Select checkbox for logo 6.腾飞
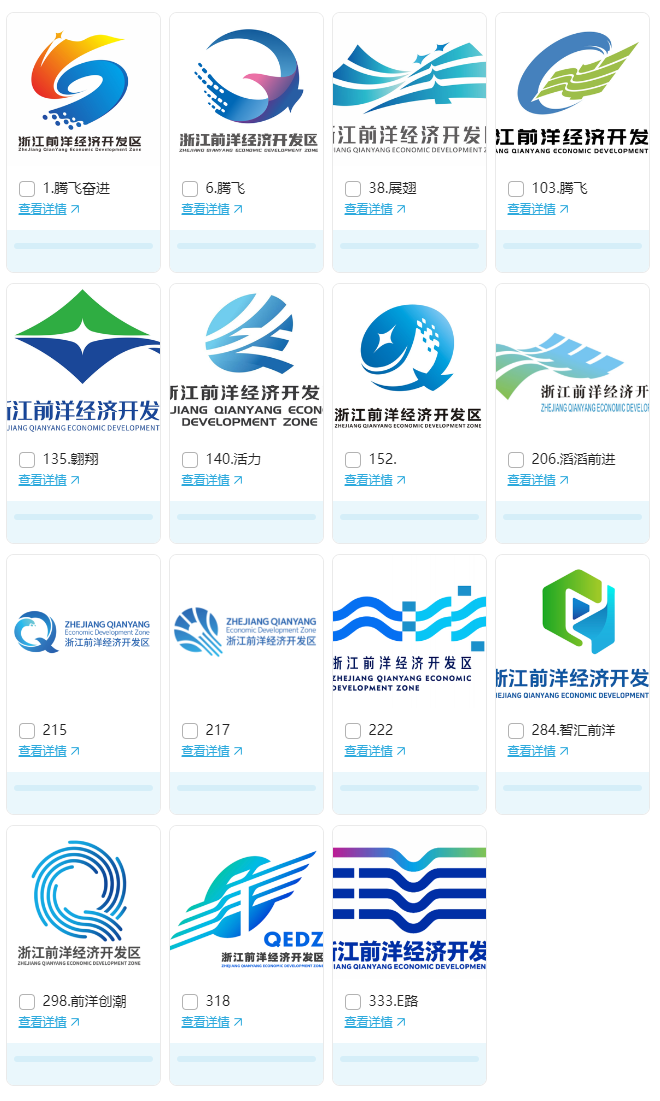 click(190, 189)
